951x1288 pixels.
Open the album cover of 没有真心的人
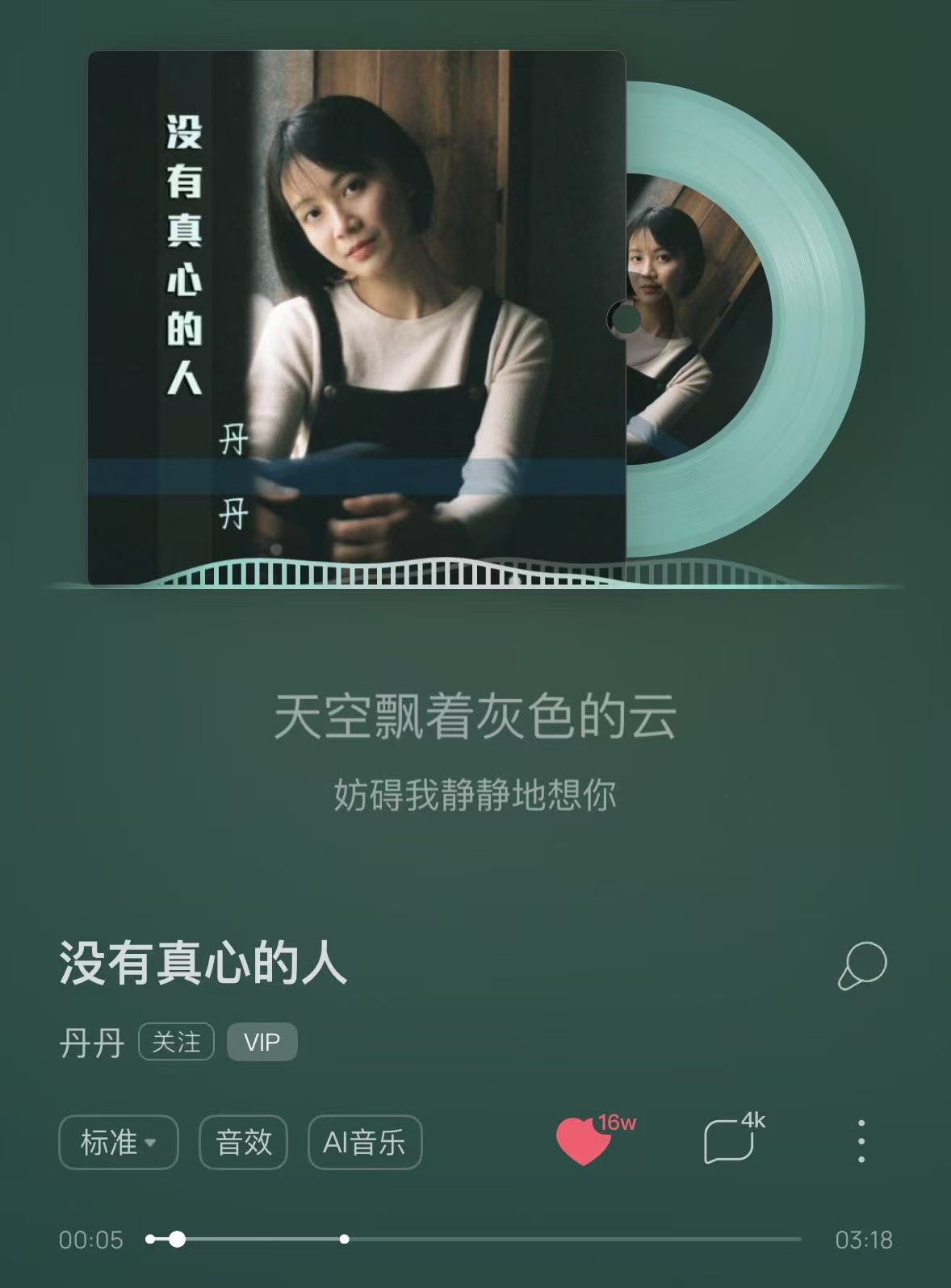[356, 316]
